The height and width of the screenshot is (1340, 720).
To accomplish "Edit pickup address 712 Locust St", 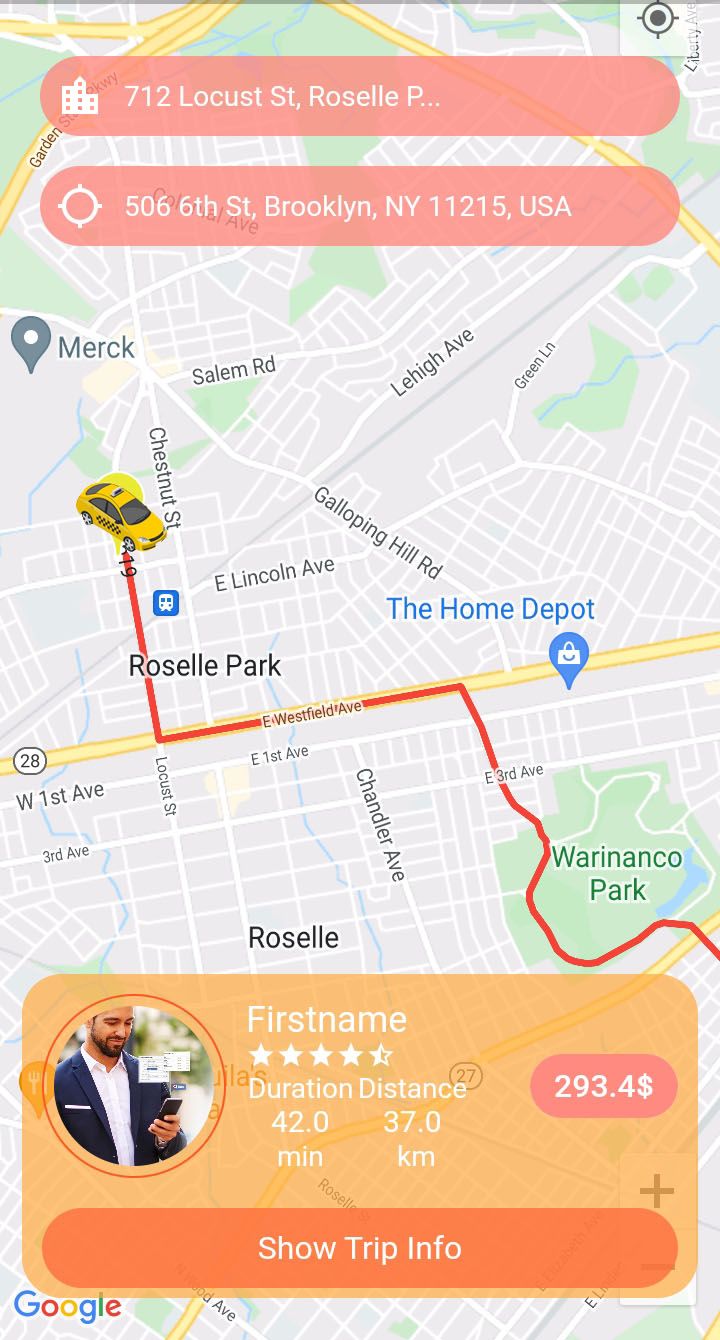I will 360,97.
